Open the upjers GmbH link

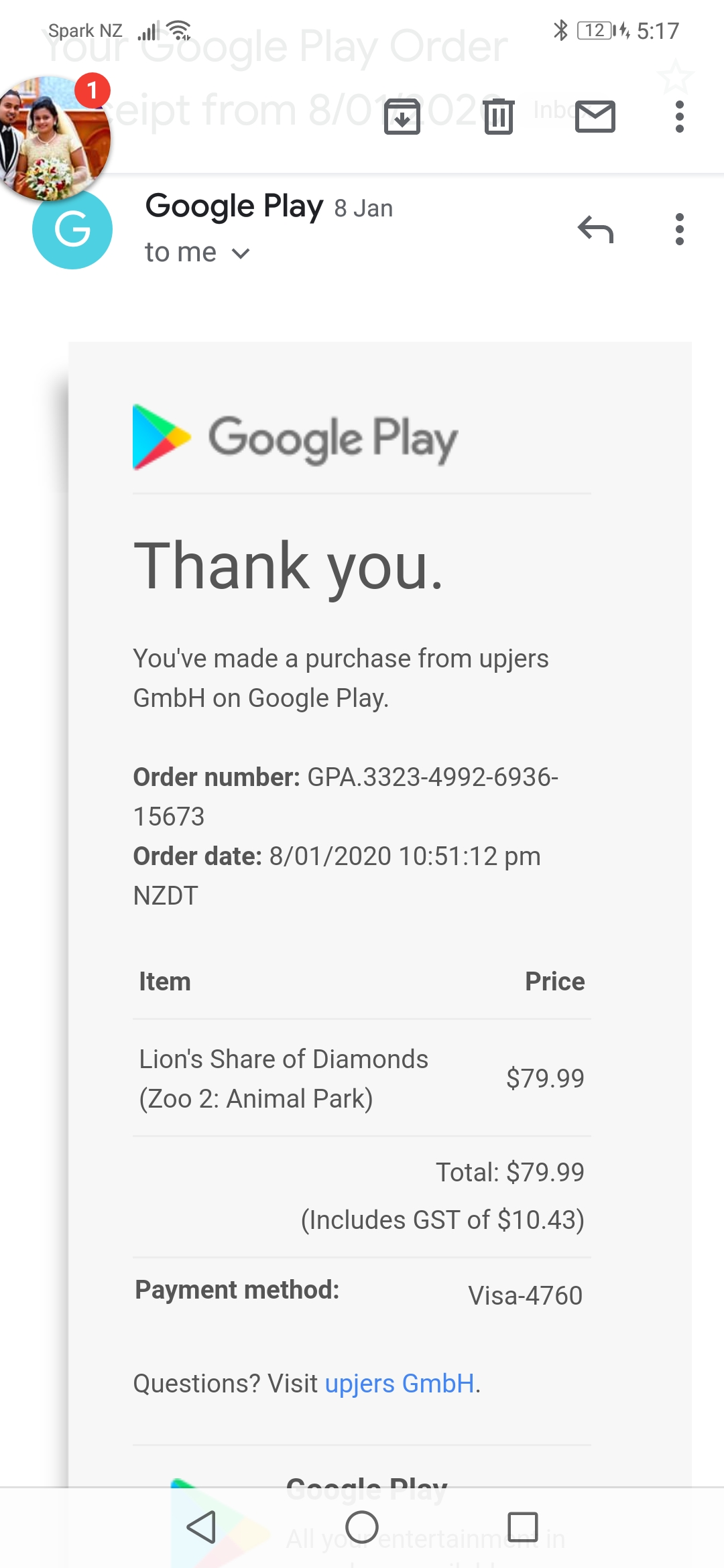point(400,1383)
